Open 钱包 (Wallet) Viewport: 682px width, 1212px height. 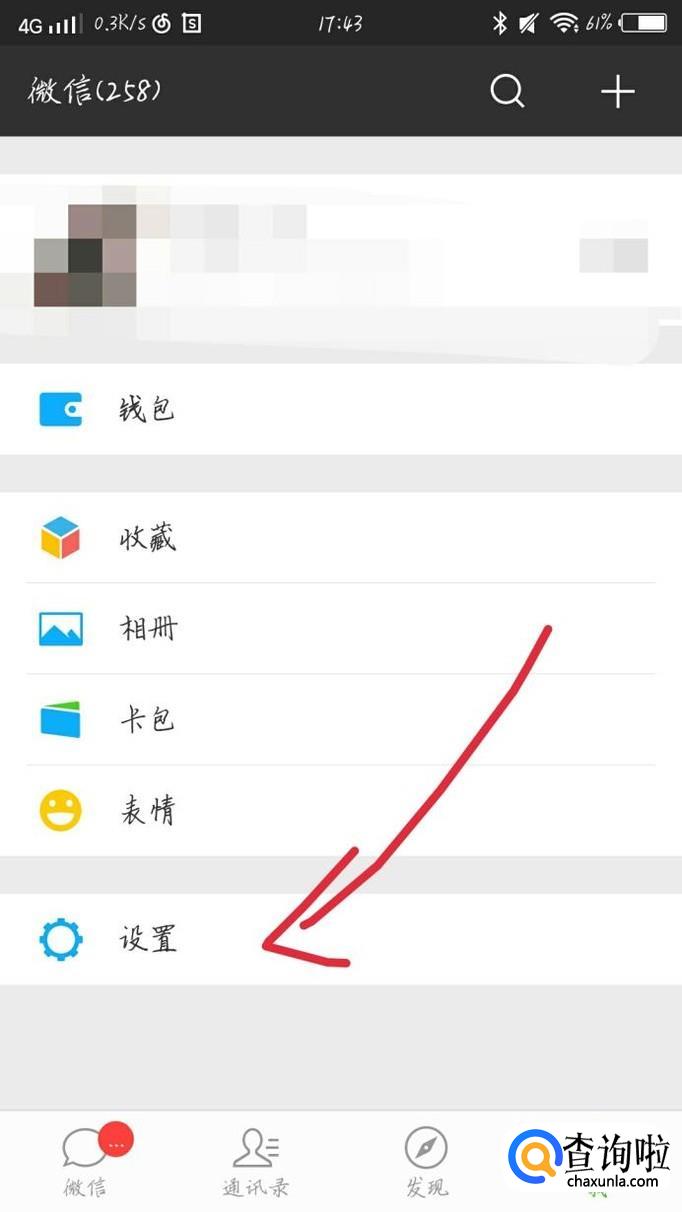tap(341, 409)
